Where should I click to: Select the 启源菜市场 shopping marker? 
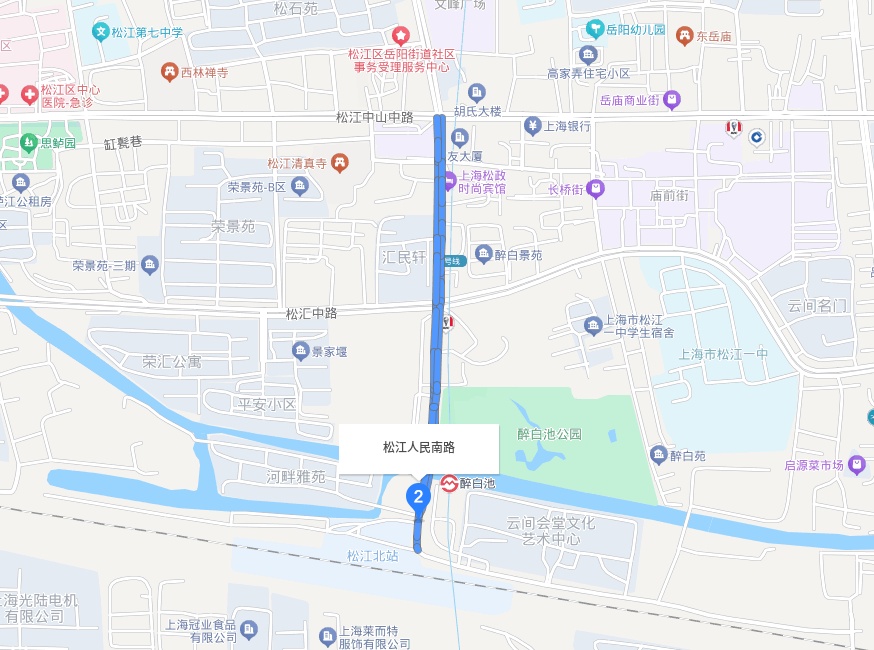click(856, 464)
